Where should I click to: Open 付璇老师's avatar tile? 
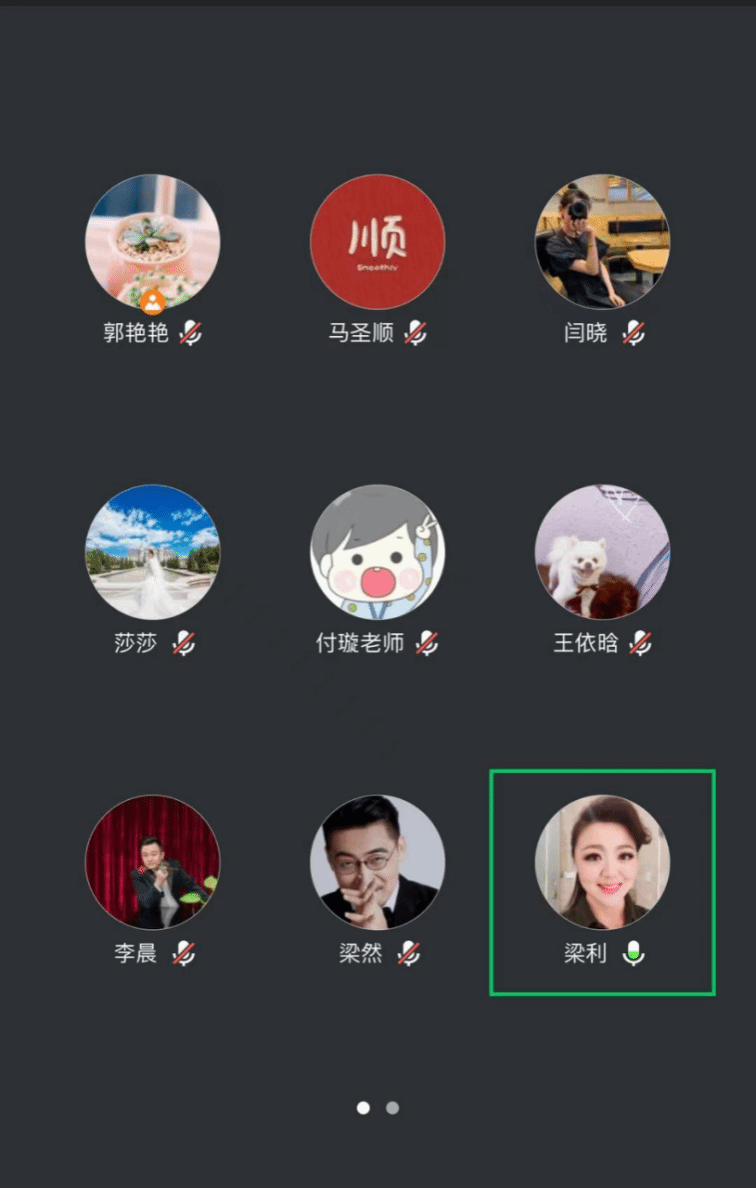[x=377, y=552]
